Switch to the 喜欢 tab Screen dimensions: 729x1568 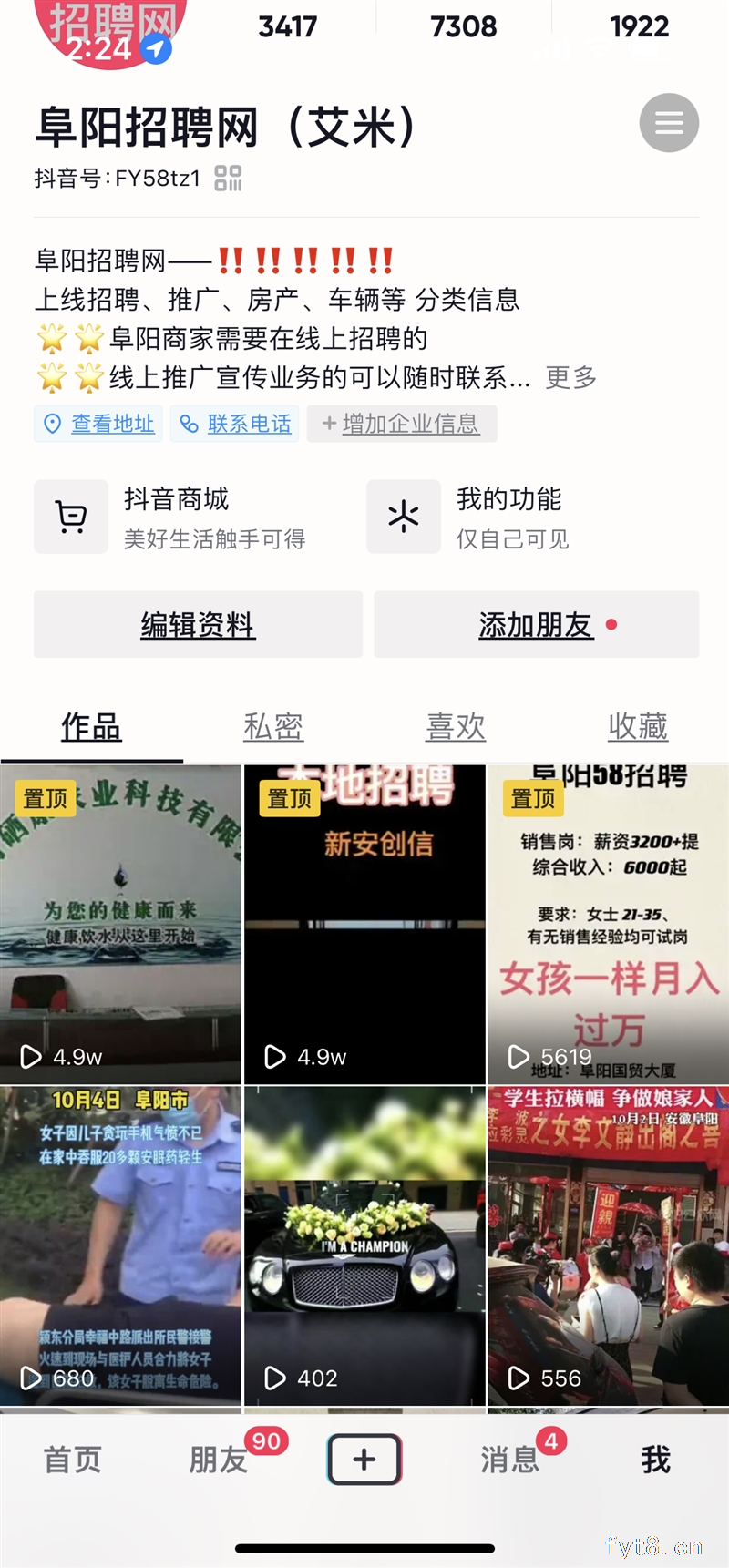[456, 727]
